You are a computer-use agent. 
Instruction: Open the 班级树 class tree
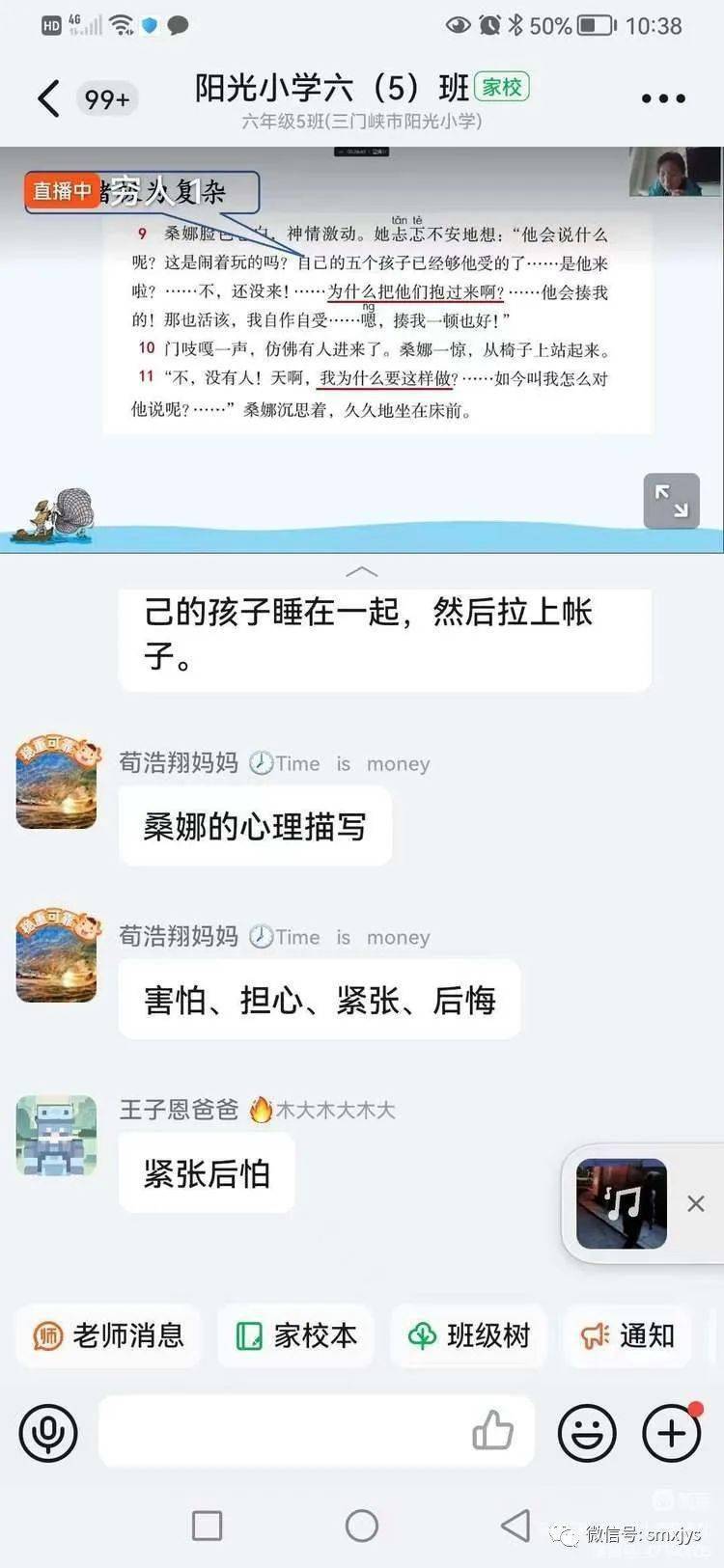pos(469,1335)
